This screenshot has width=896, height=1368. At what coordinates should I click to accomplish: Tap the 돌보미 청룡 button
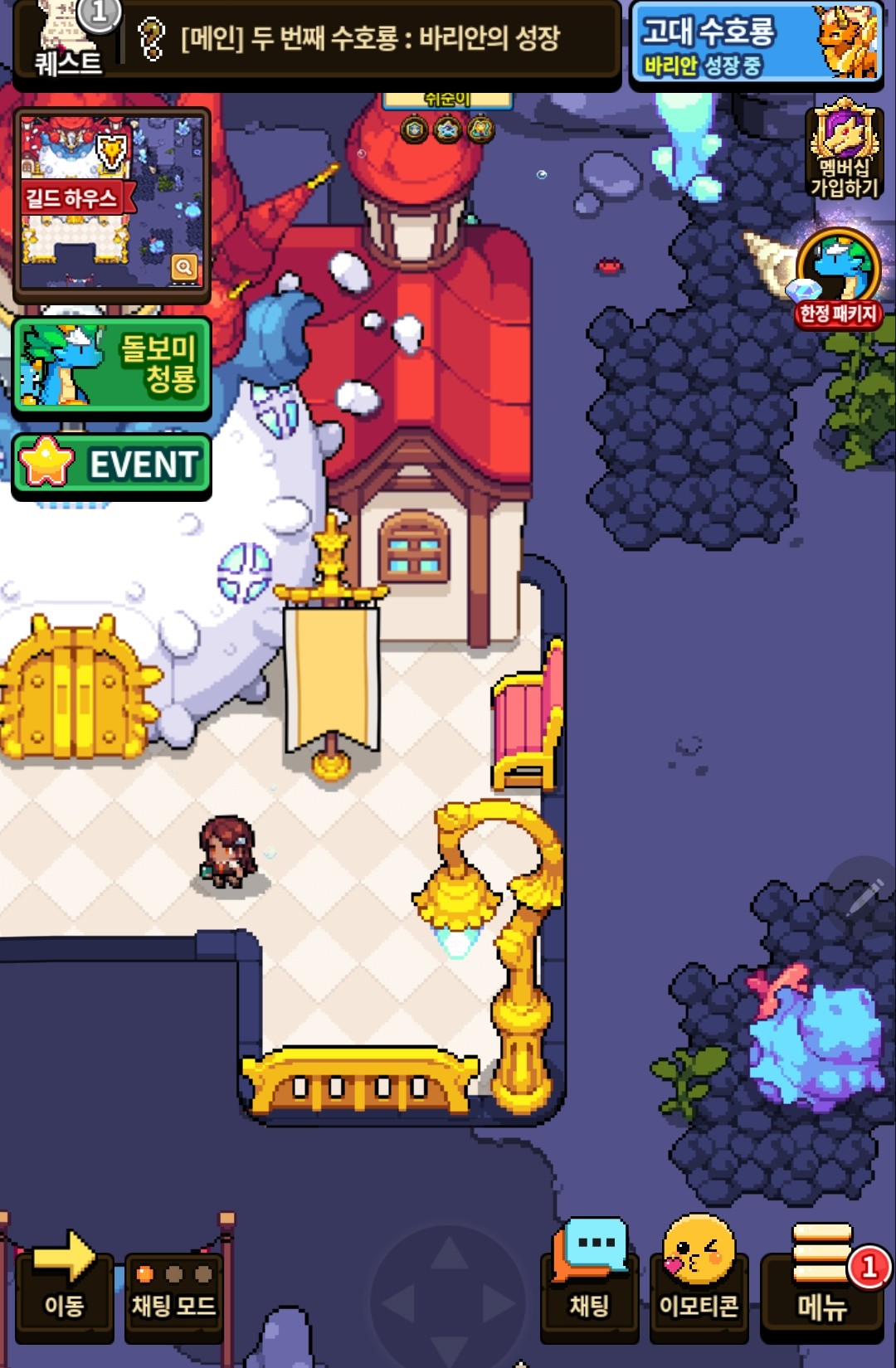[x=111, y=366]
